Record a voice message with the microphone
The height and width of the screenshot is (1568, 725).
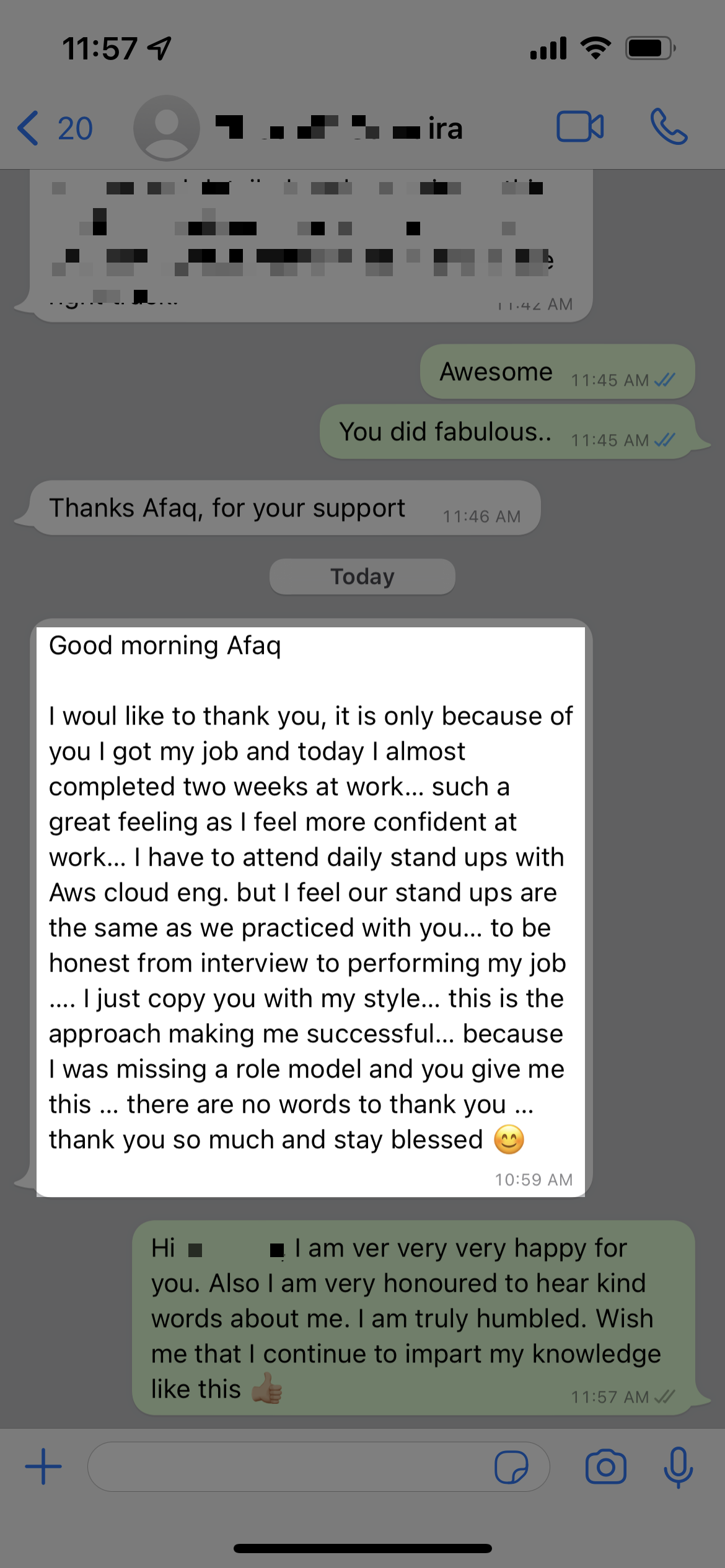click(x=679, y=1467)
